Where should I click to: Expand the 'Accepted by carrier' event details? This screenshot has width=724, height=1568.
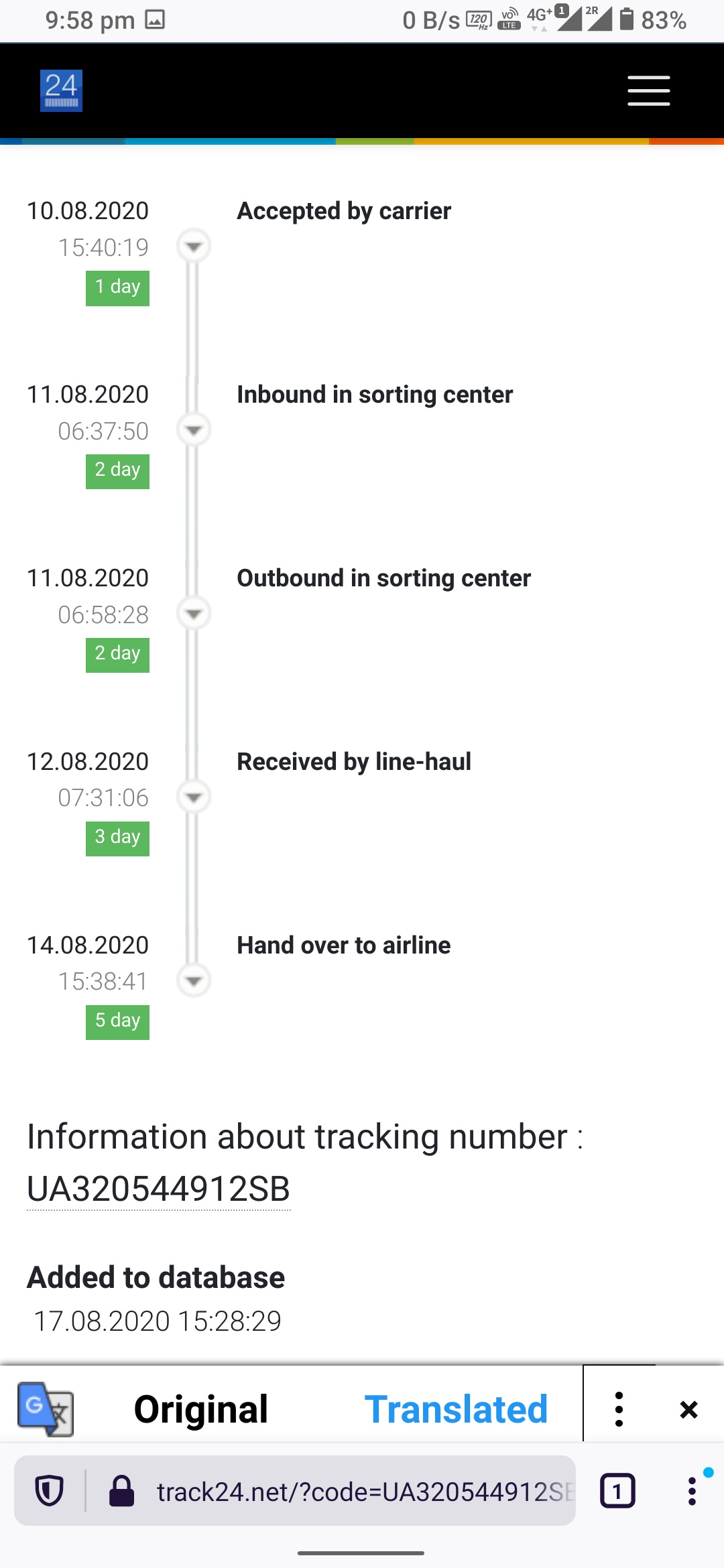point(193,246)
